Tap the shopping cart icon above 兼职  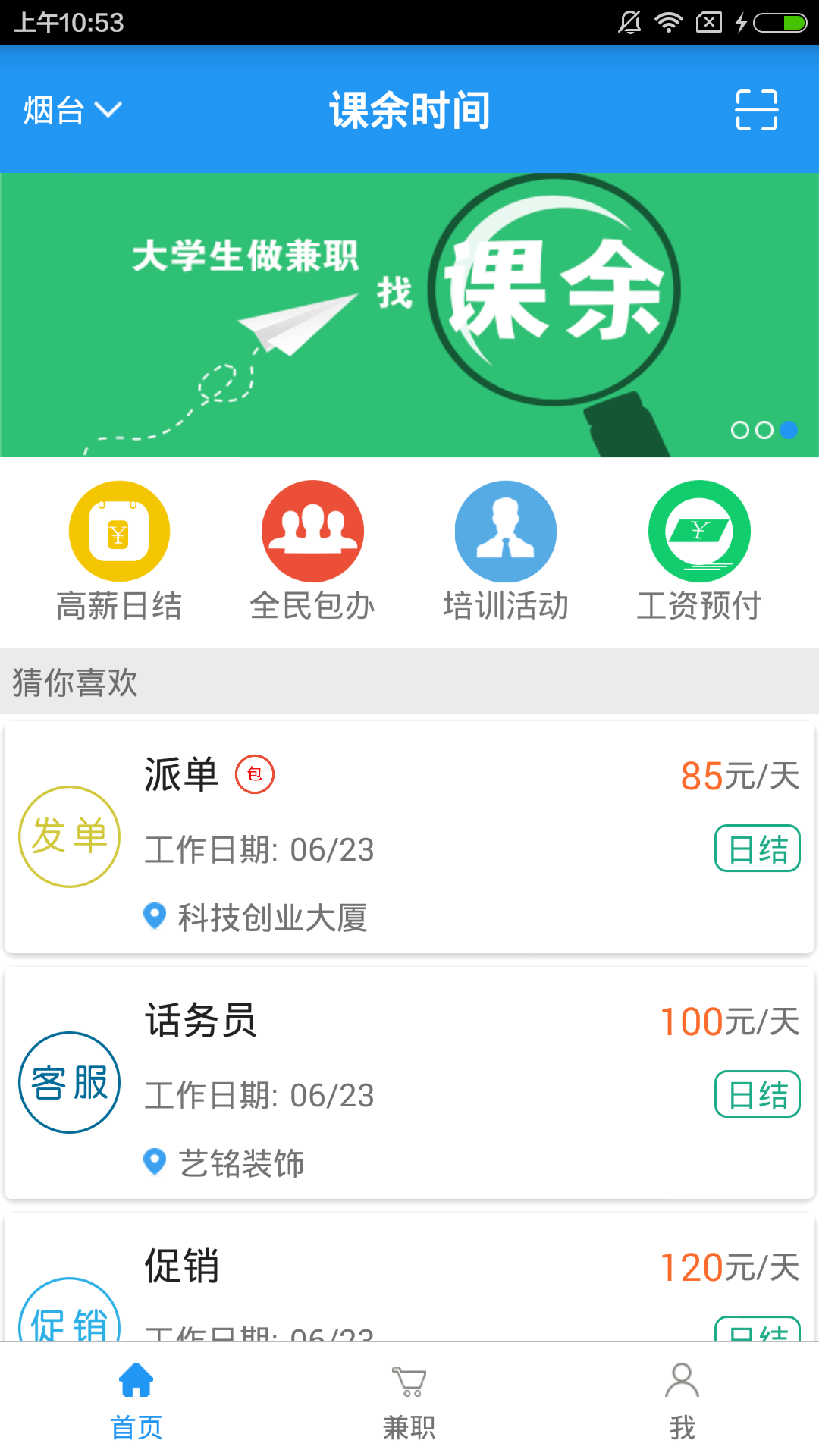click(x=409, y=1382)
